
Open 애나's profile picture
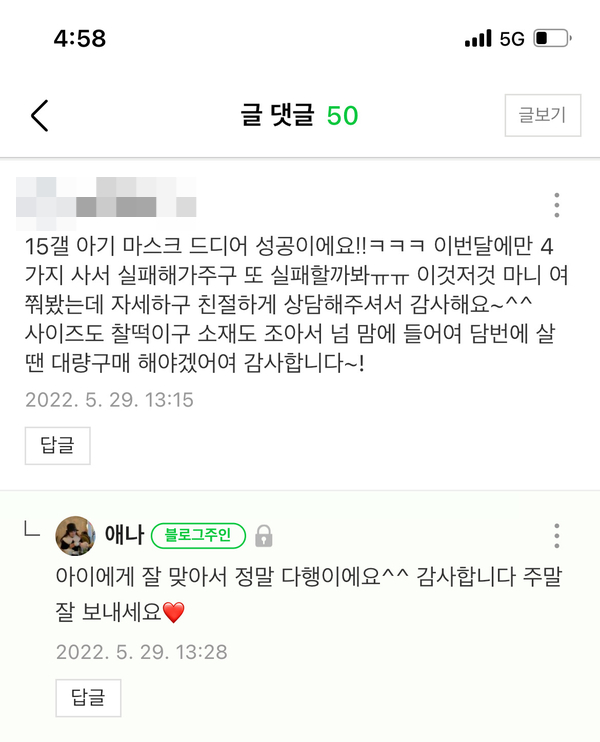tap(75, 536)
